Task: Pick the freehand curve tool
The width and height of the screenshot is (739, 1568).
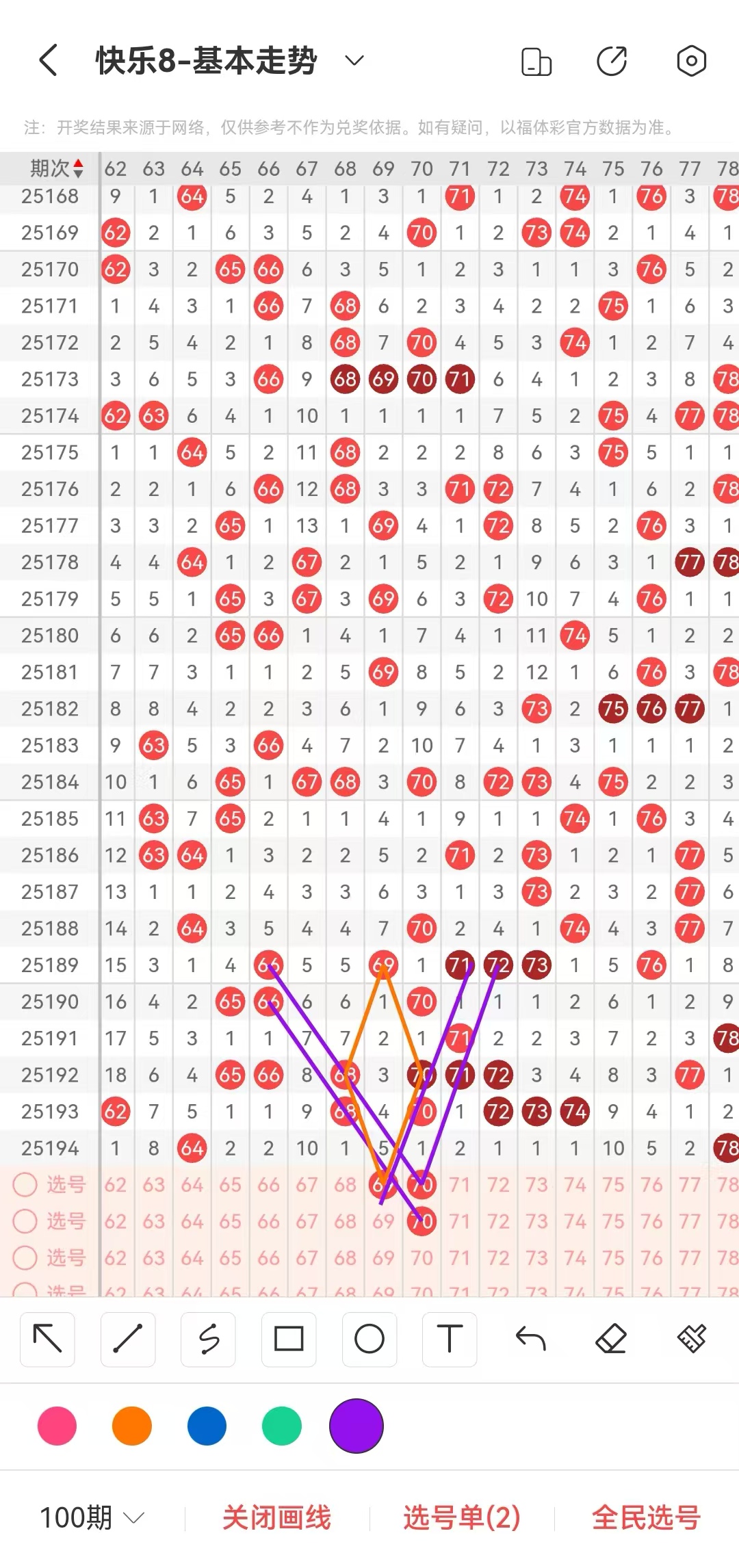Action: [x=209, y=1339]
